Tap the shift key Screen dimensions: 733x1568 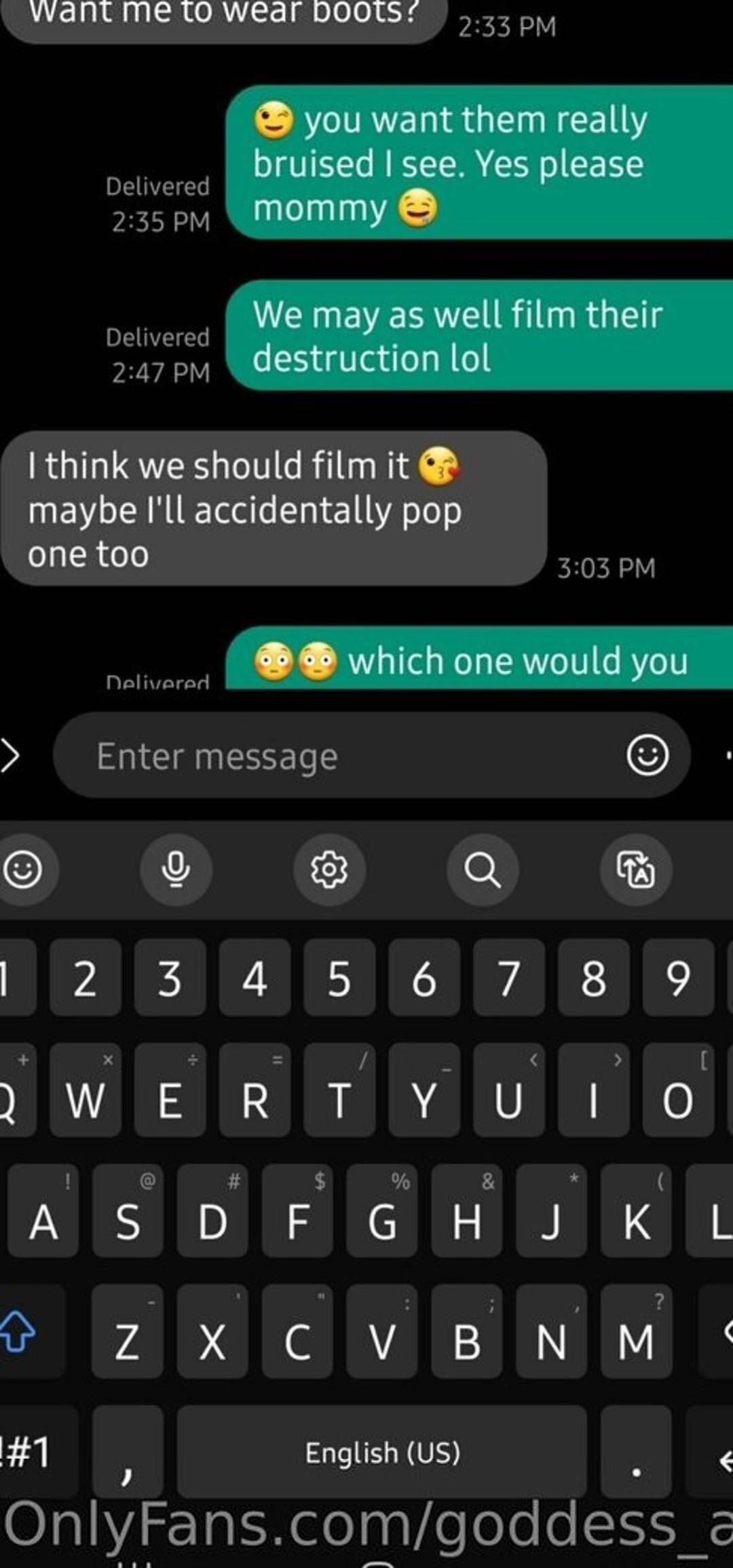click(19, 1331)
